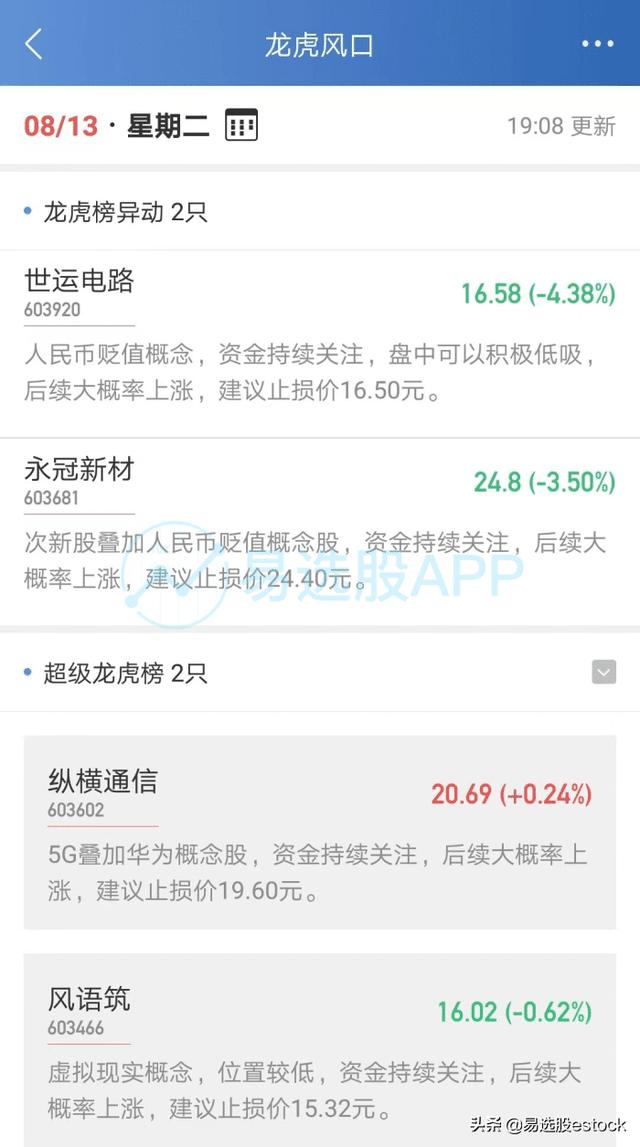Collapse the 超级龙虎榜 section chevron
This screenshot has width=640, height=1147.
(x=603, y=672)
